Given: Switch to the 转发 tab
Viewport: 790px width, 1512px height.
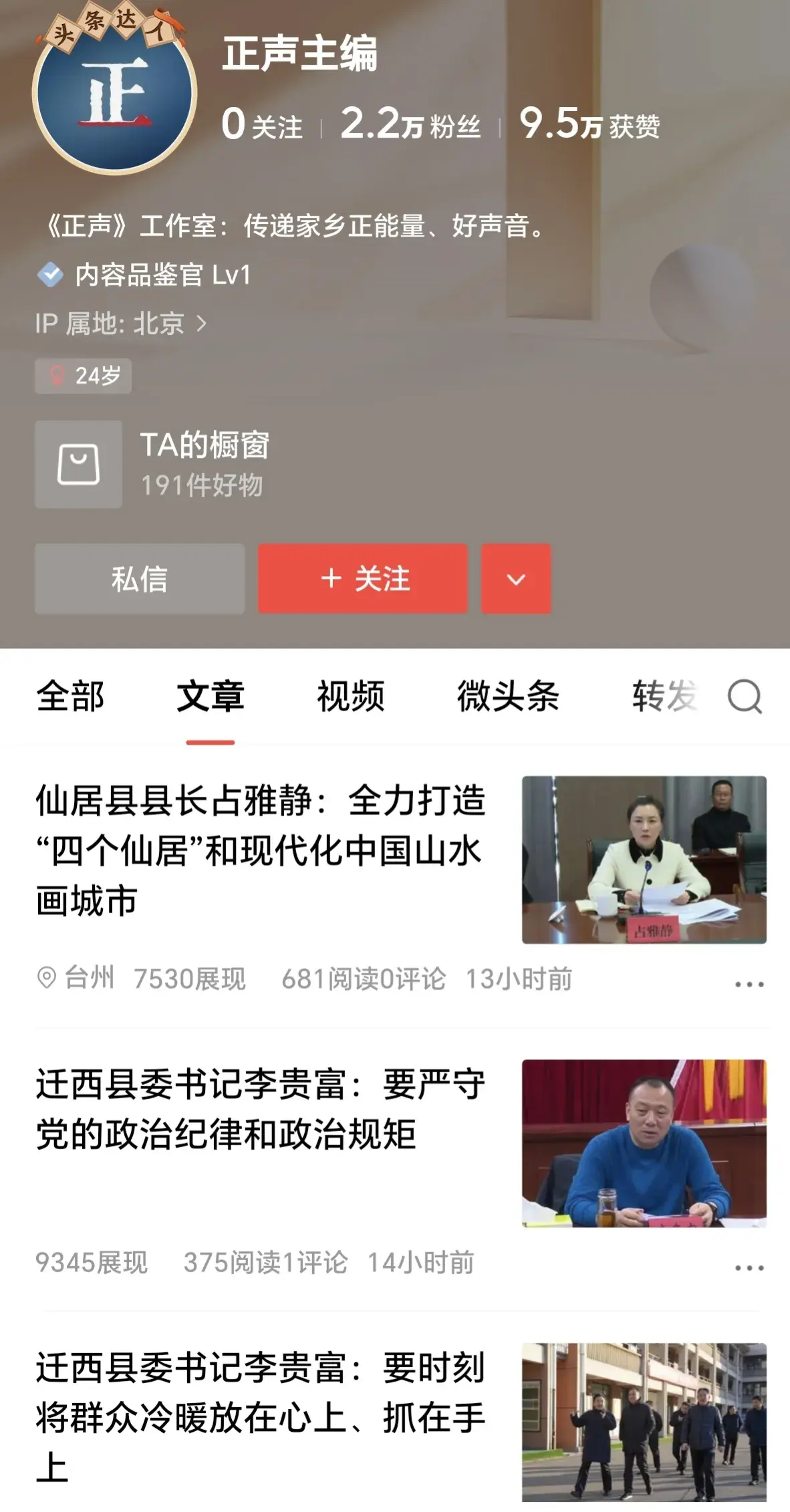Looking at the screenshot, I should tap(664, 697).
